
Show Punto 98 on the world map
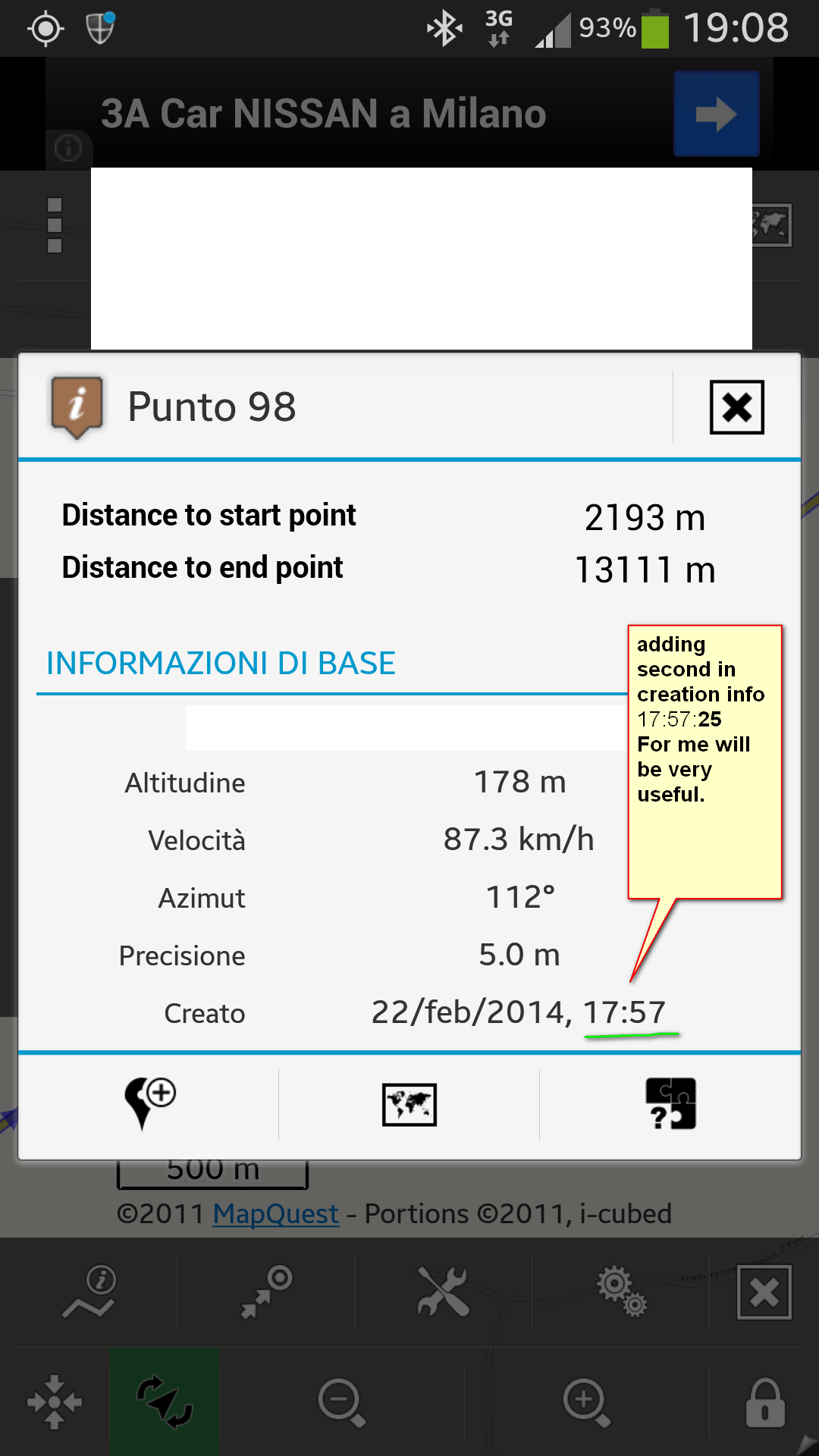pos(409,1104)
